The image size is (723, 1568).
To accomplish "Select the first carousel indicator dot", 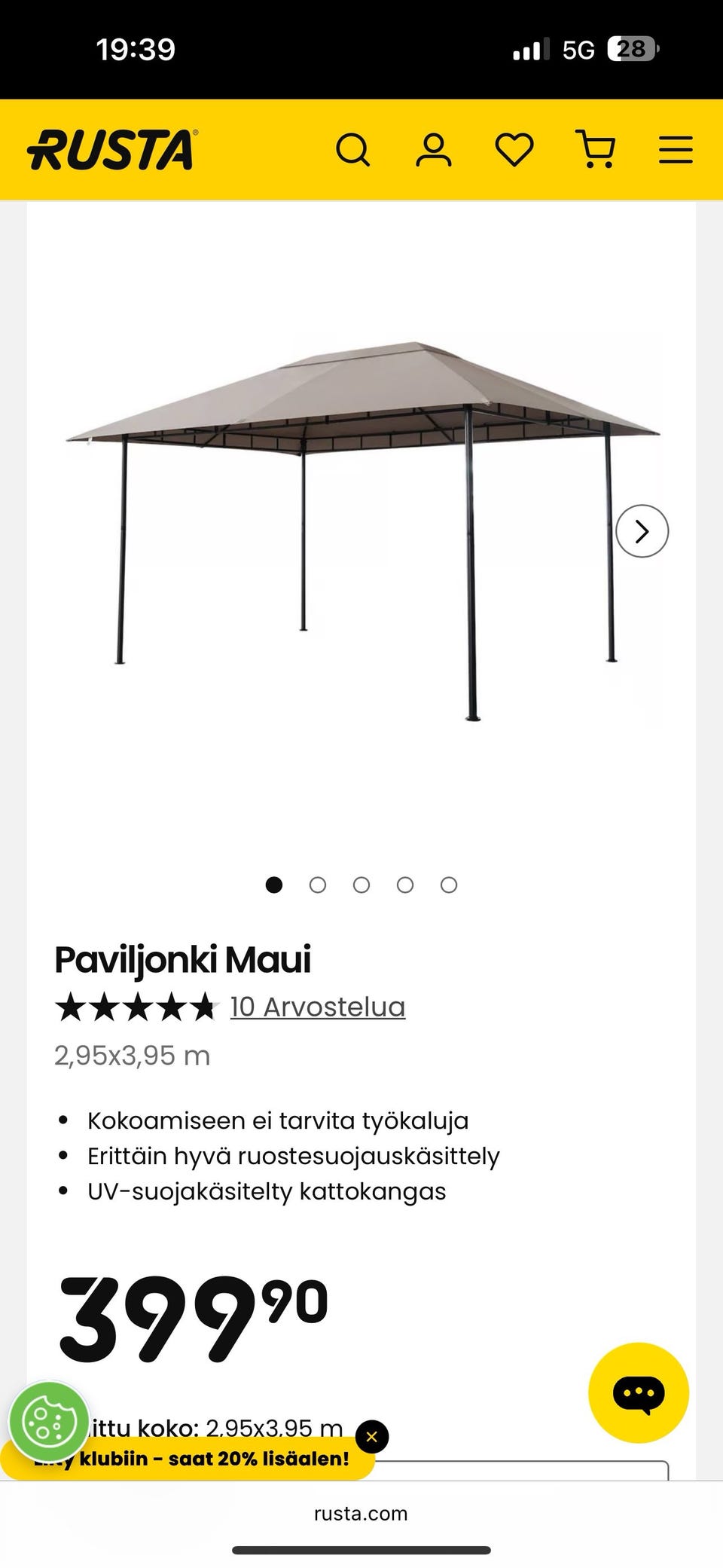I will (274, 885).
